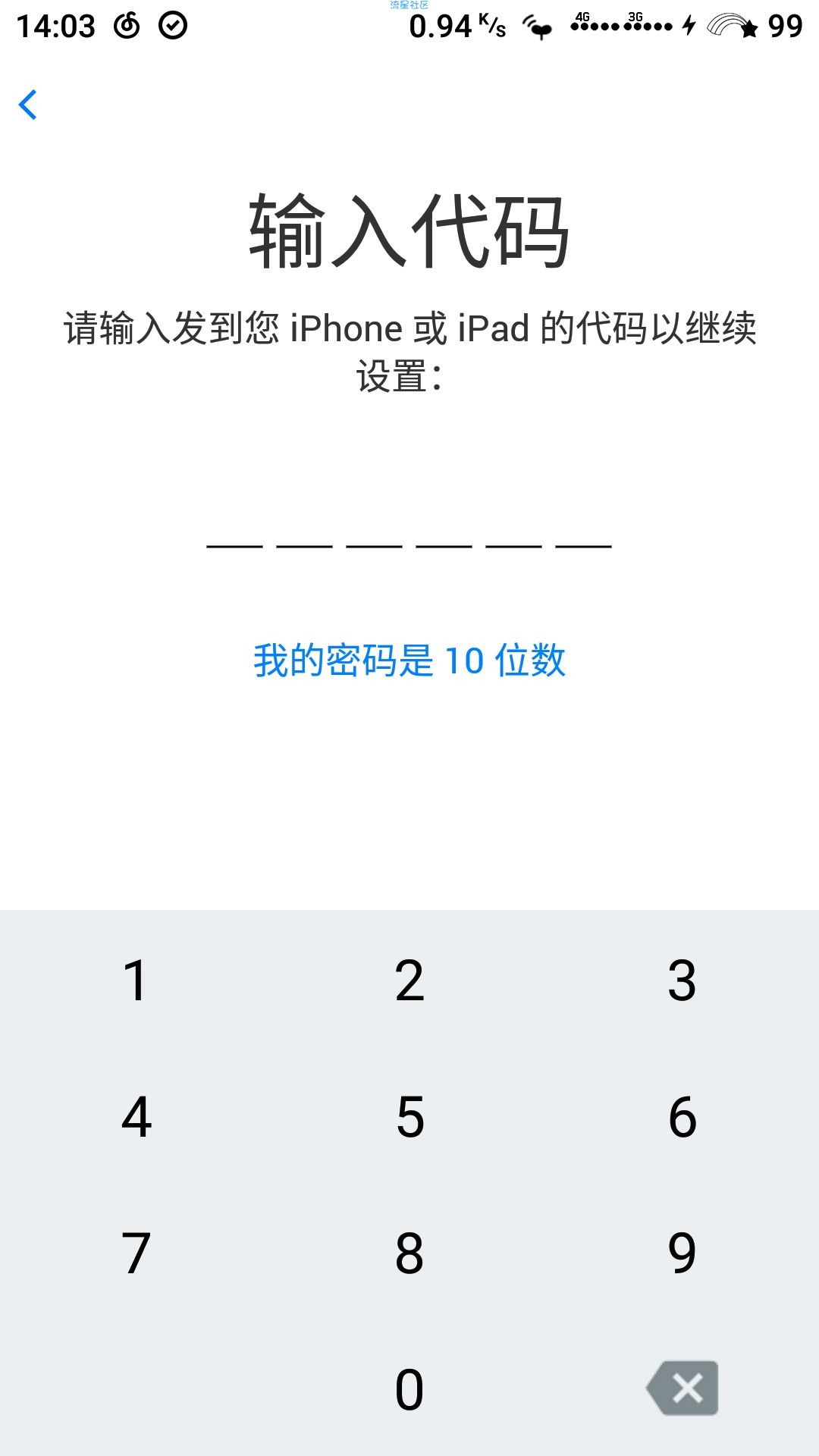The width and height of the screenshot is (819, 1456).
Task: Enter digit 6 on the keypad
Action: click(682, 1116)
